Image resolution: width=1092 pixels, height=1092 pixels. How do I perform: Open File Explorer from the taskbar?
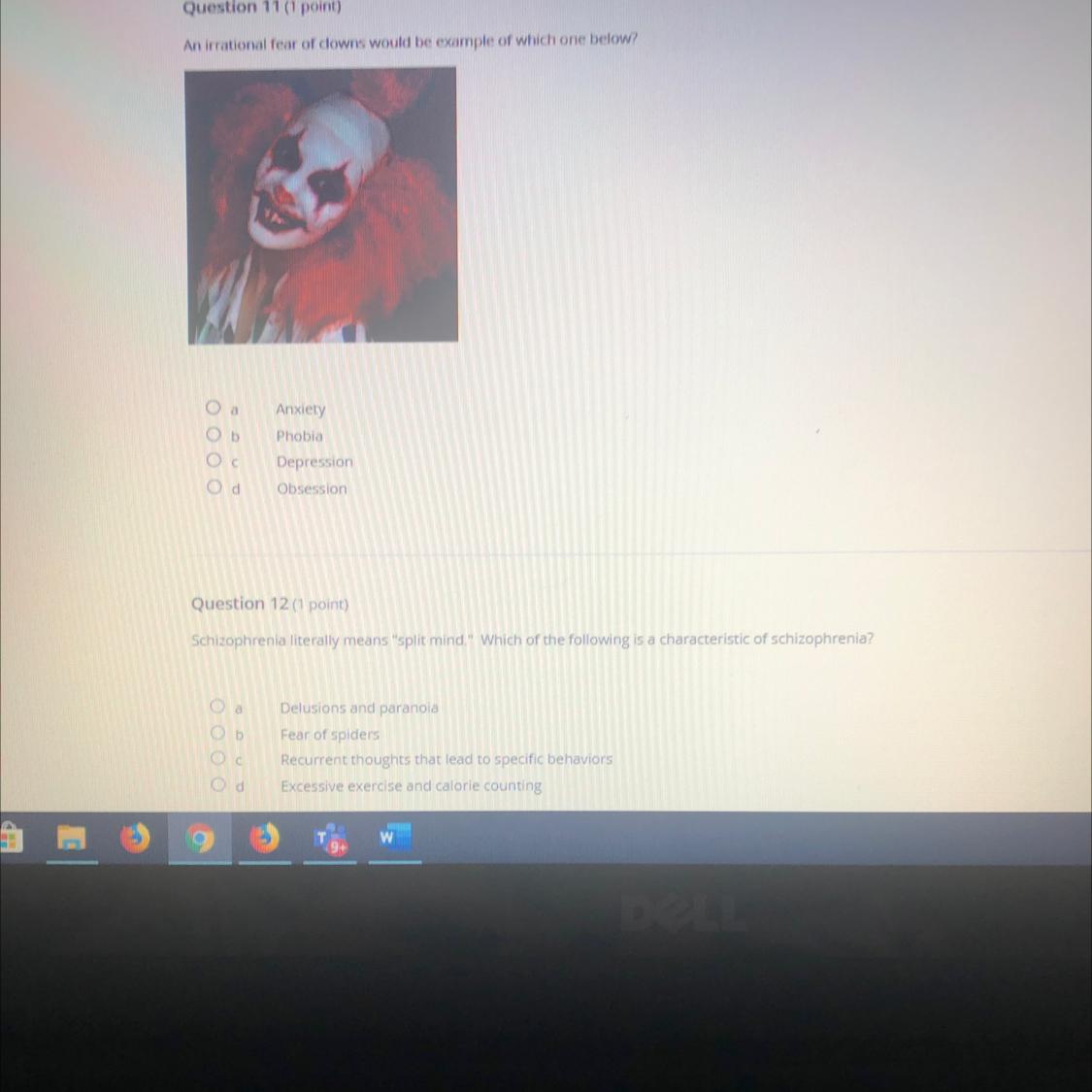click(72, 838)
